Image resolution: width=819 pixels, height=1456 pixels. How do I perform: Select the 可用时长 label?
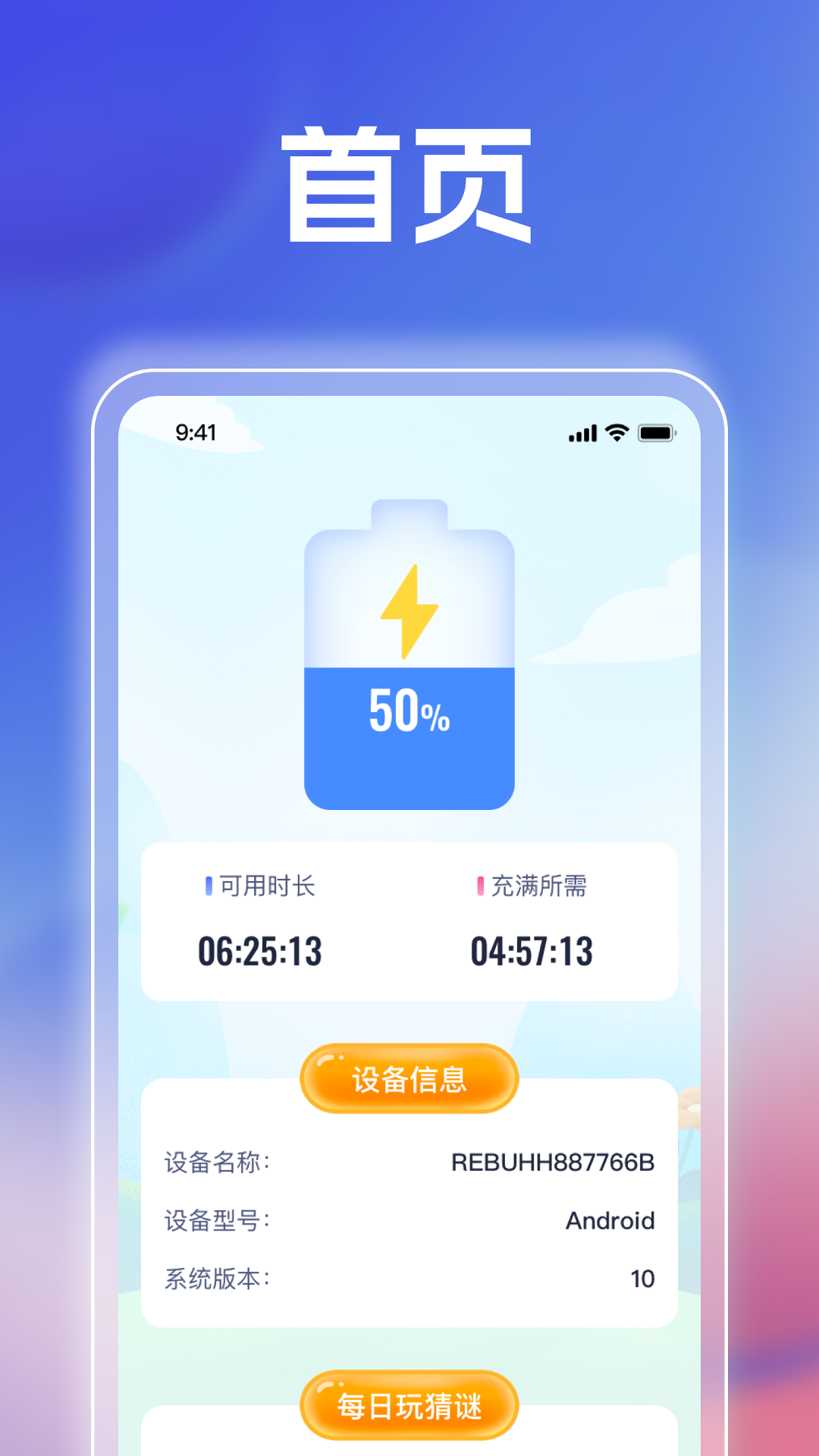tap(265, 886)
